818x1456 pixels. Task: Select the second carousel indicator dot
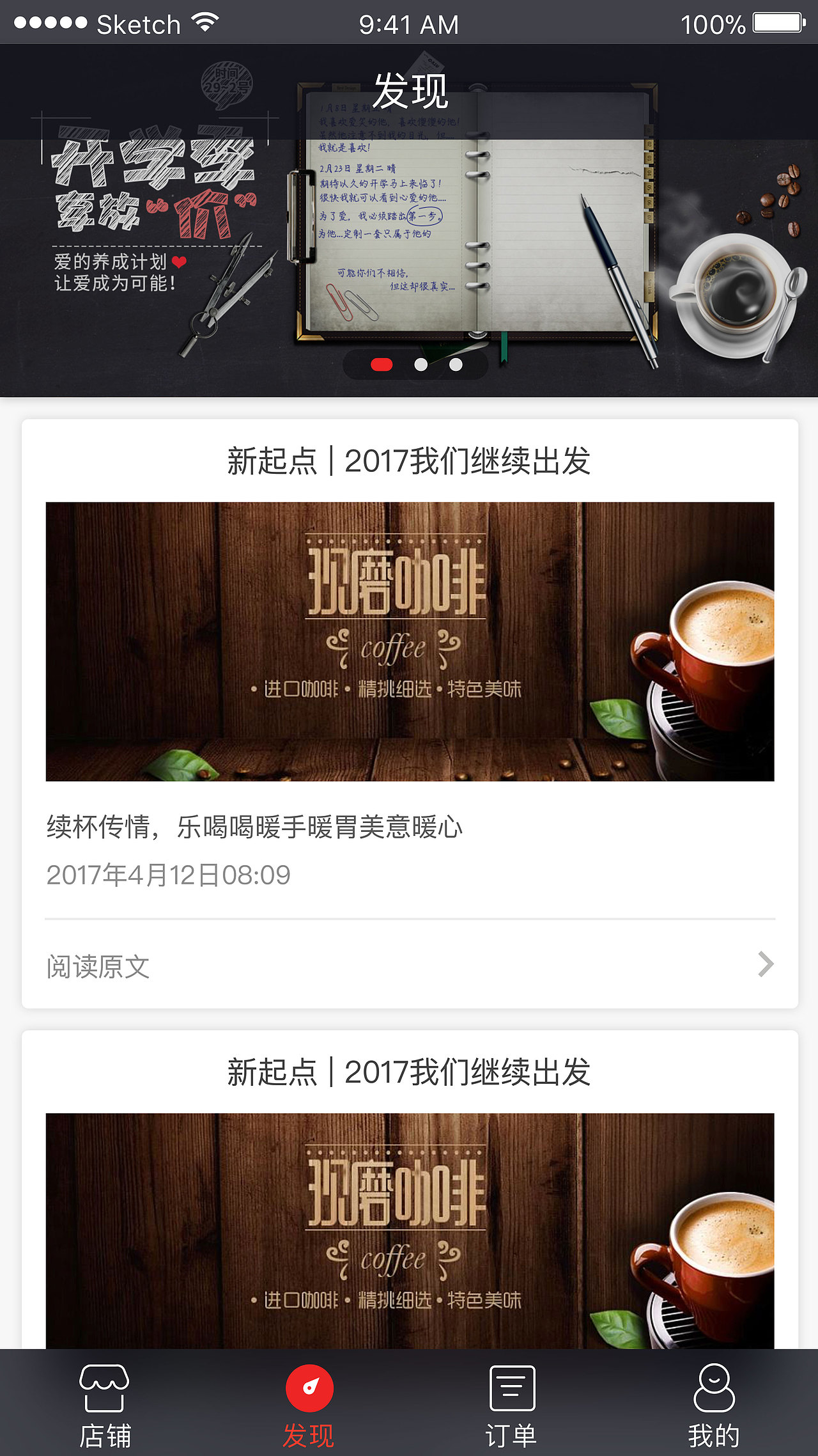coord(420,365)
